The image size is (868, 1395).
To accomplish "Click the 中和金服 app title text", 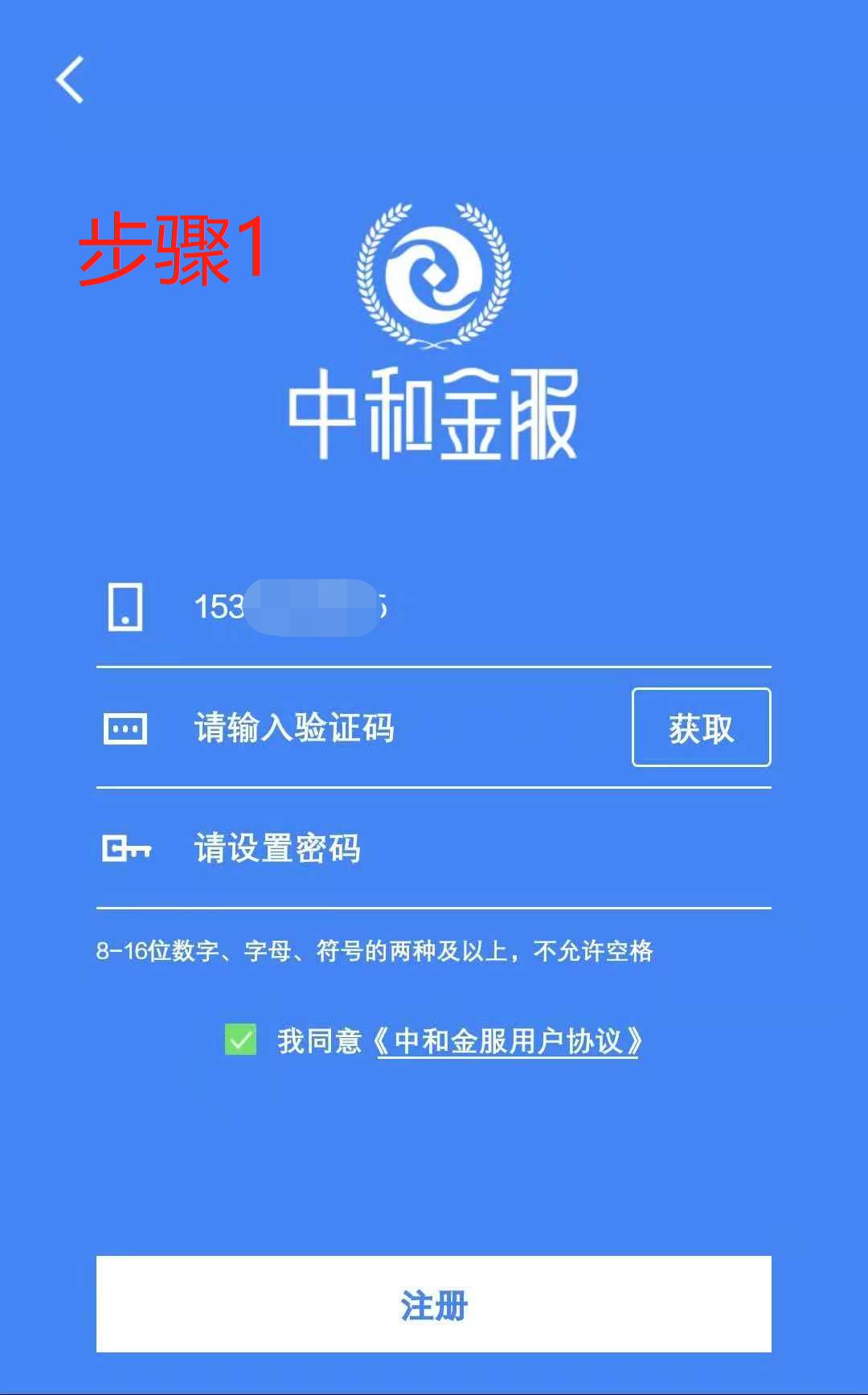I will (434, 412).
